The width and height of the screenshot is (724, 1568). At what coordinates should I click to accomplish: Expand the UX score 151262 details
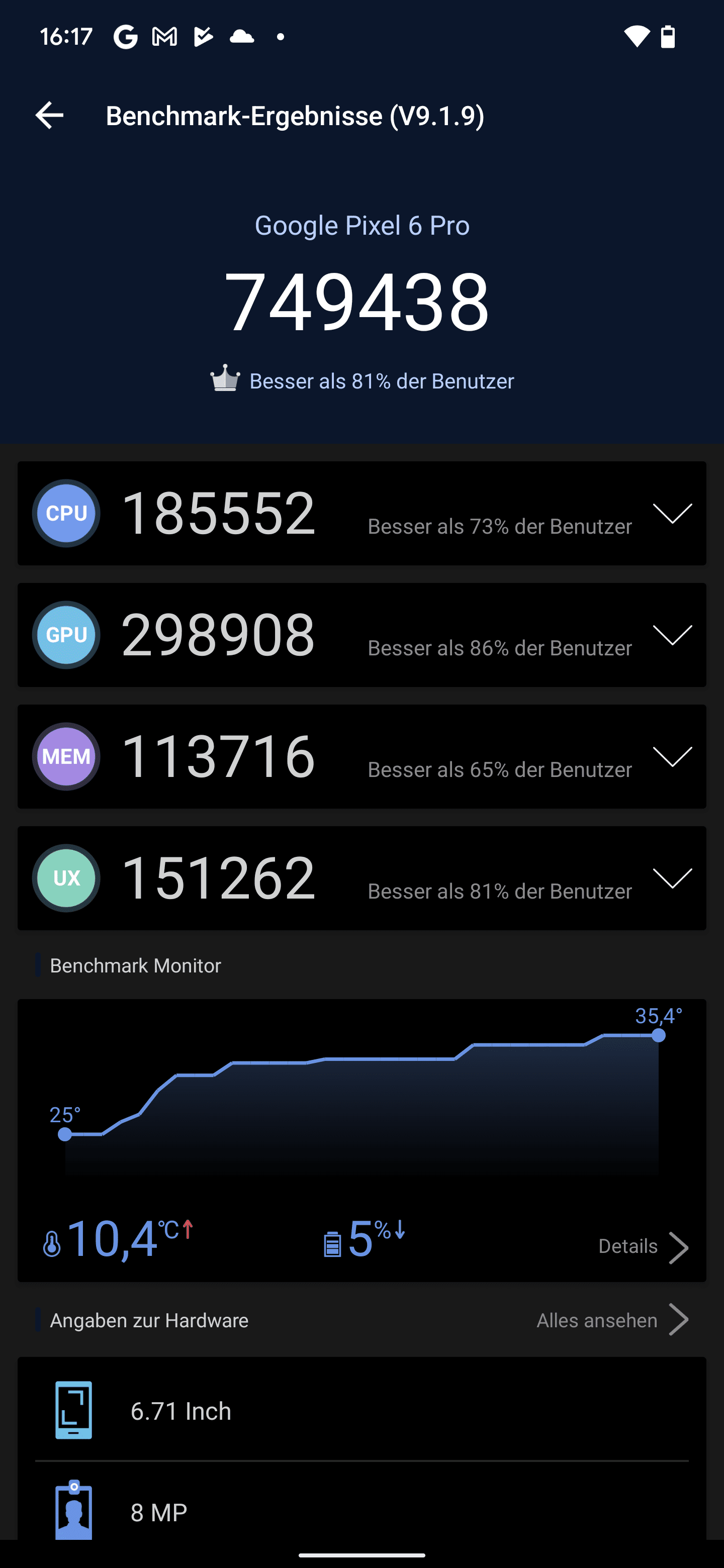672,878
